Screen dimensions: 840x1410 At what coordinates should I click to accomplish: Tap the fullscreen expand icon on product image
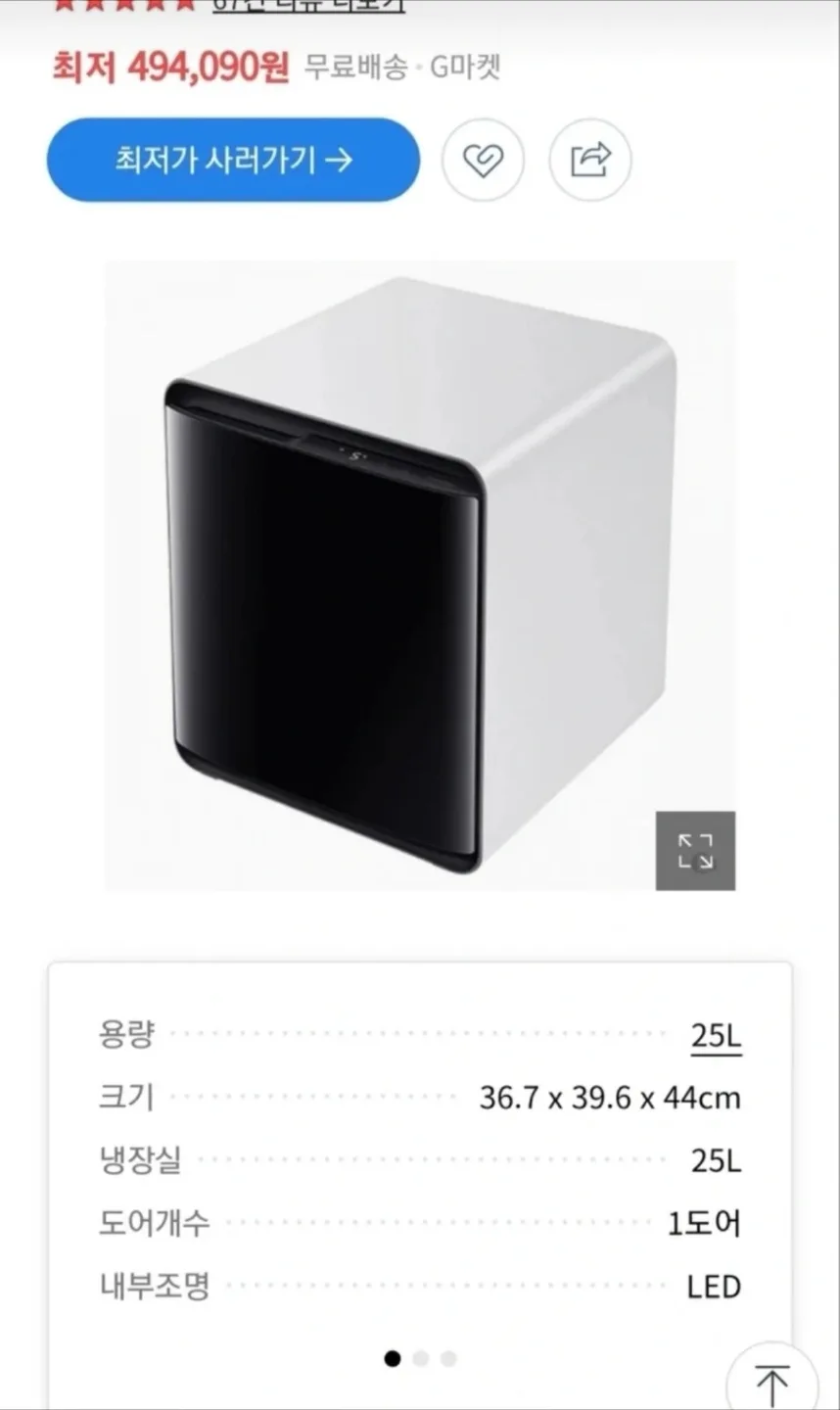click(x=695, y=851)
